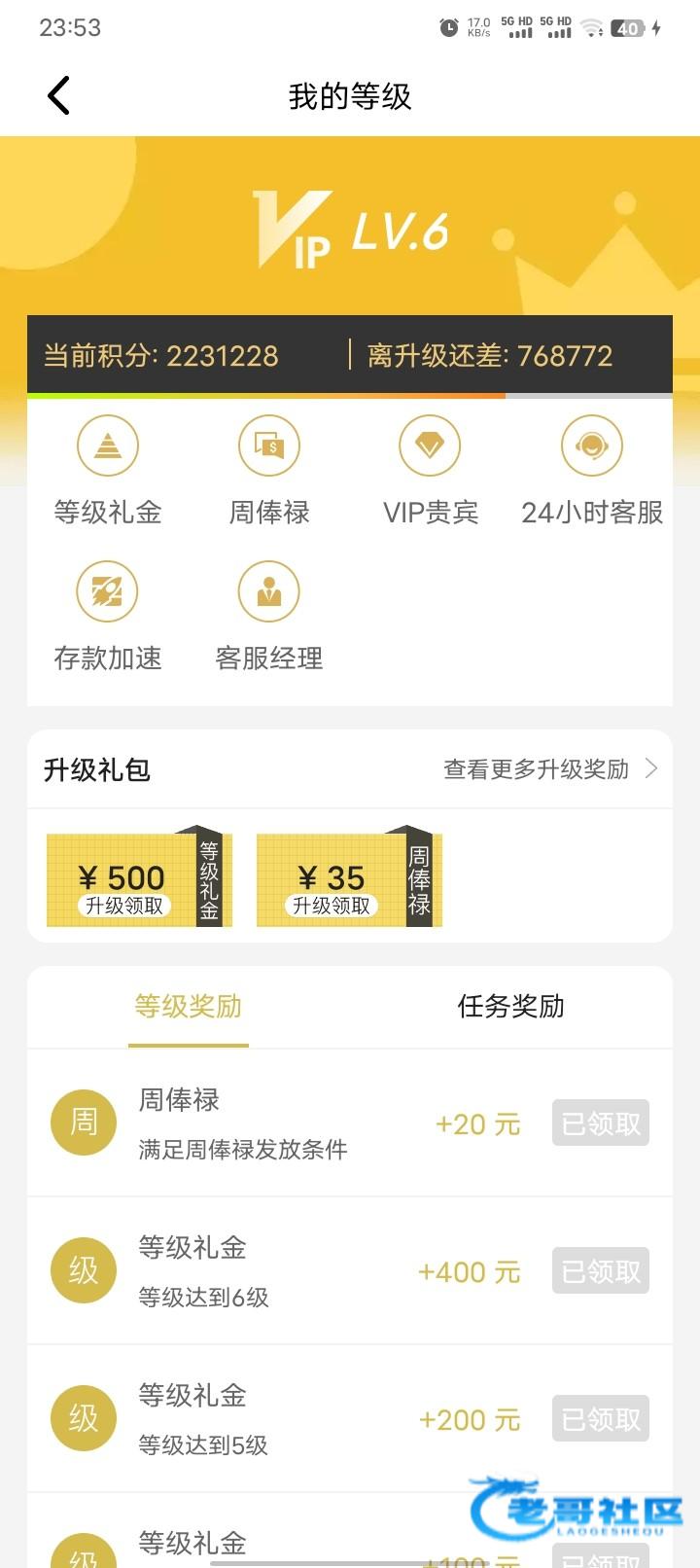Viewport: 700px width, 1568px height.
Task: Tap 已领取 button for 周俸禄 +20元
Action: [x=601, y=1123]
